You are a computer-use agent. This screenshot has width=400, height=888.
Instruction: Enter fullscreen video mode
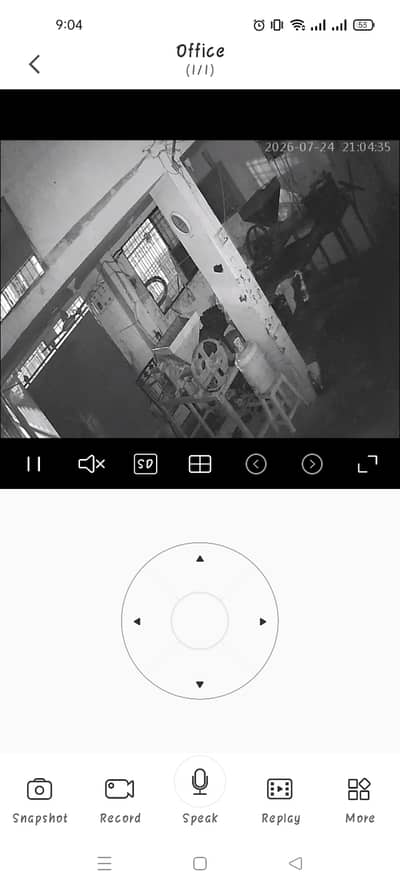coord(368,464)
